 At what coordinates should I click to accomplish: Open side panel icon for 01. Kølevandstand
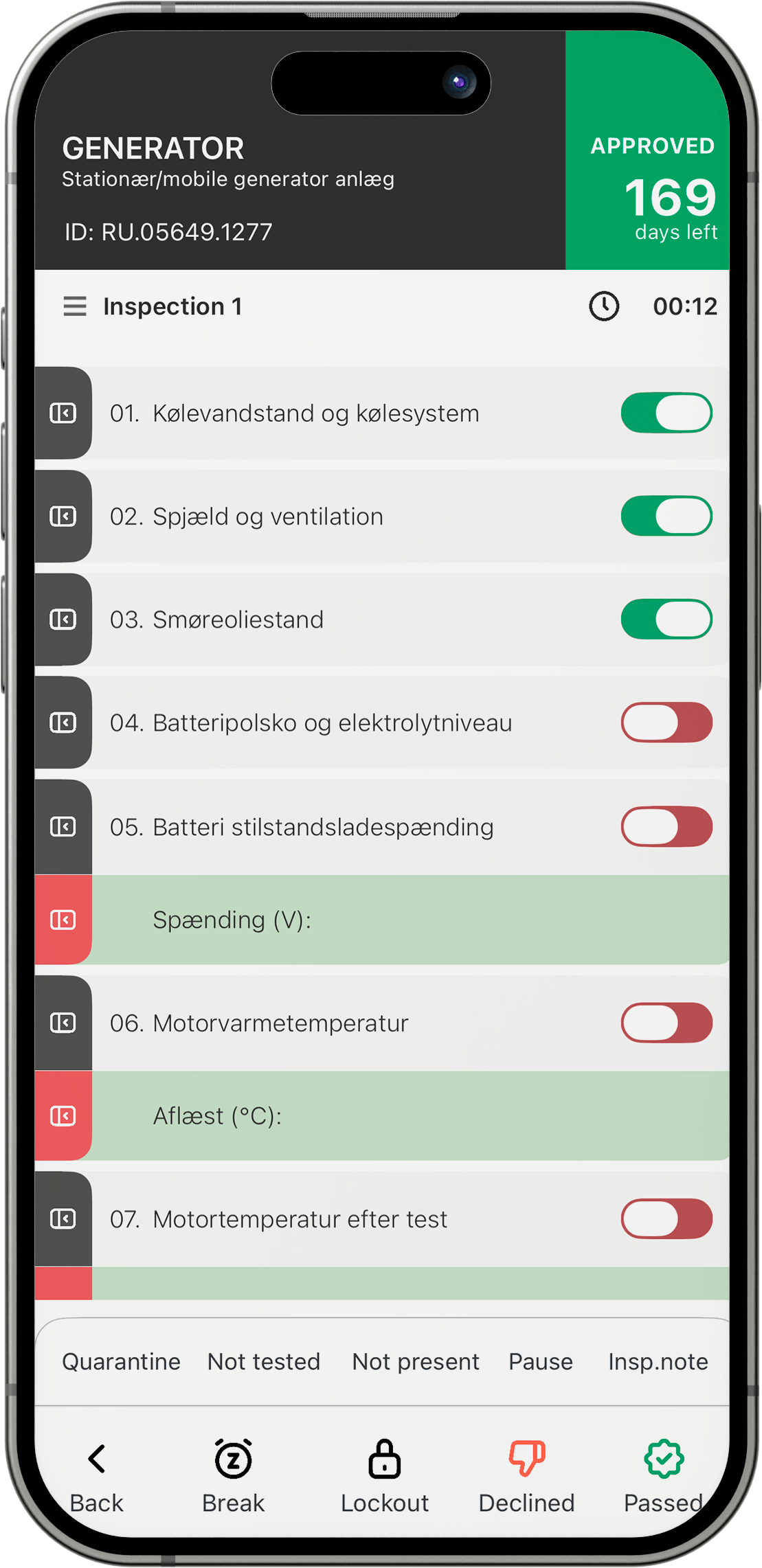coord(63,413)
